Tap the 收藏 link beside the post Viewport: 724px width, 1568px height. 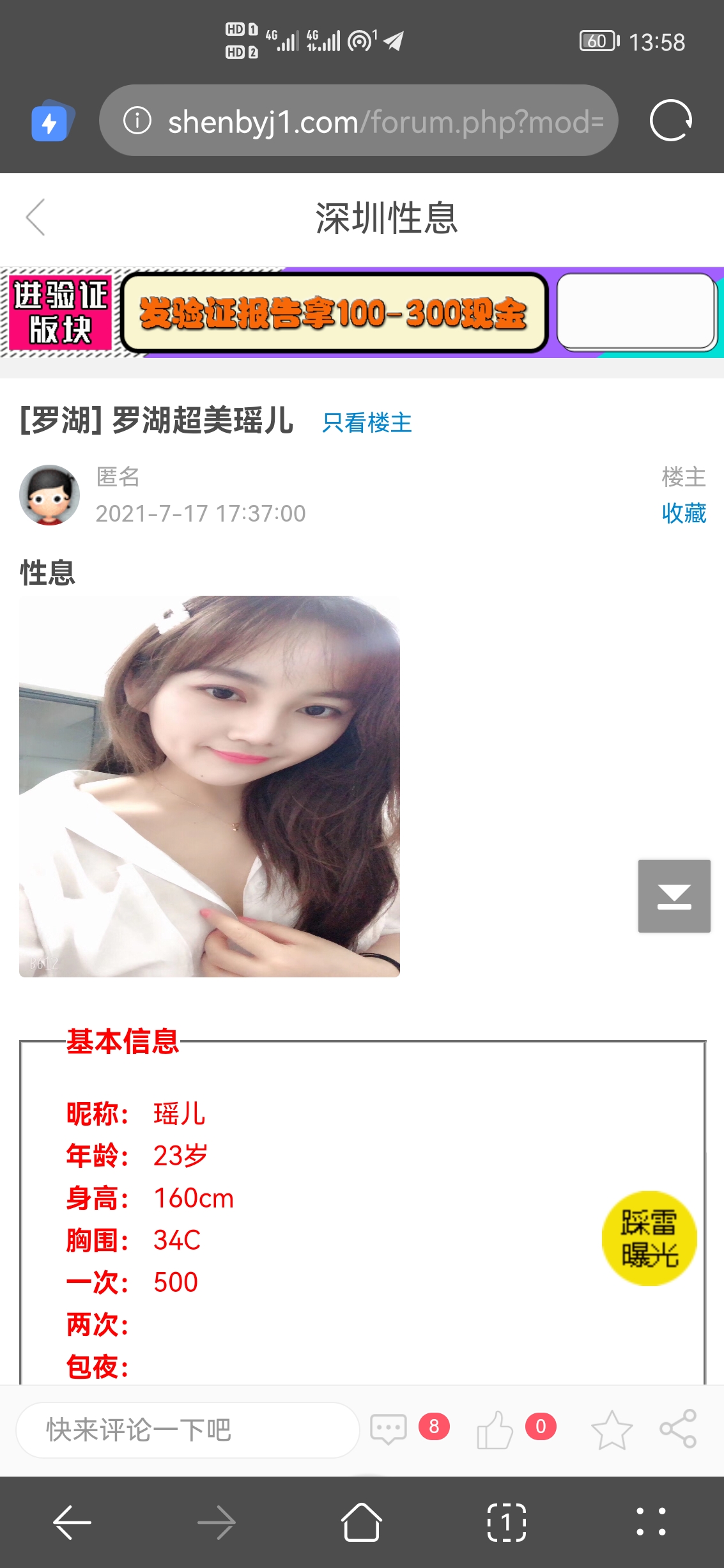pyautogui.click(x=683, y=513)
